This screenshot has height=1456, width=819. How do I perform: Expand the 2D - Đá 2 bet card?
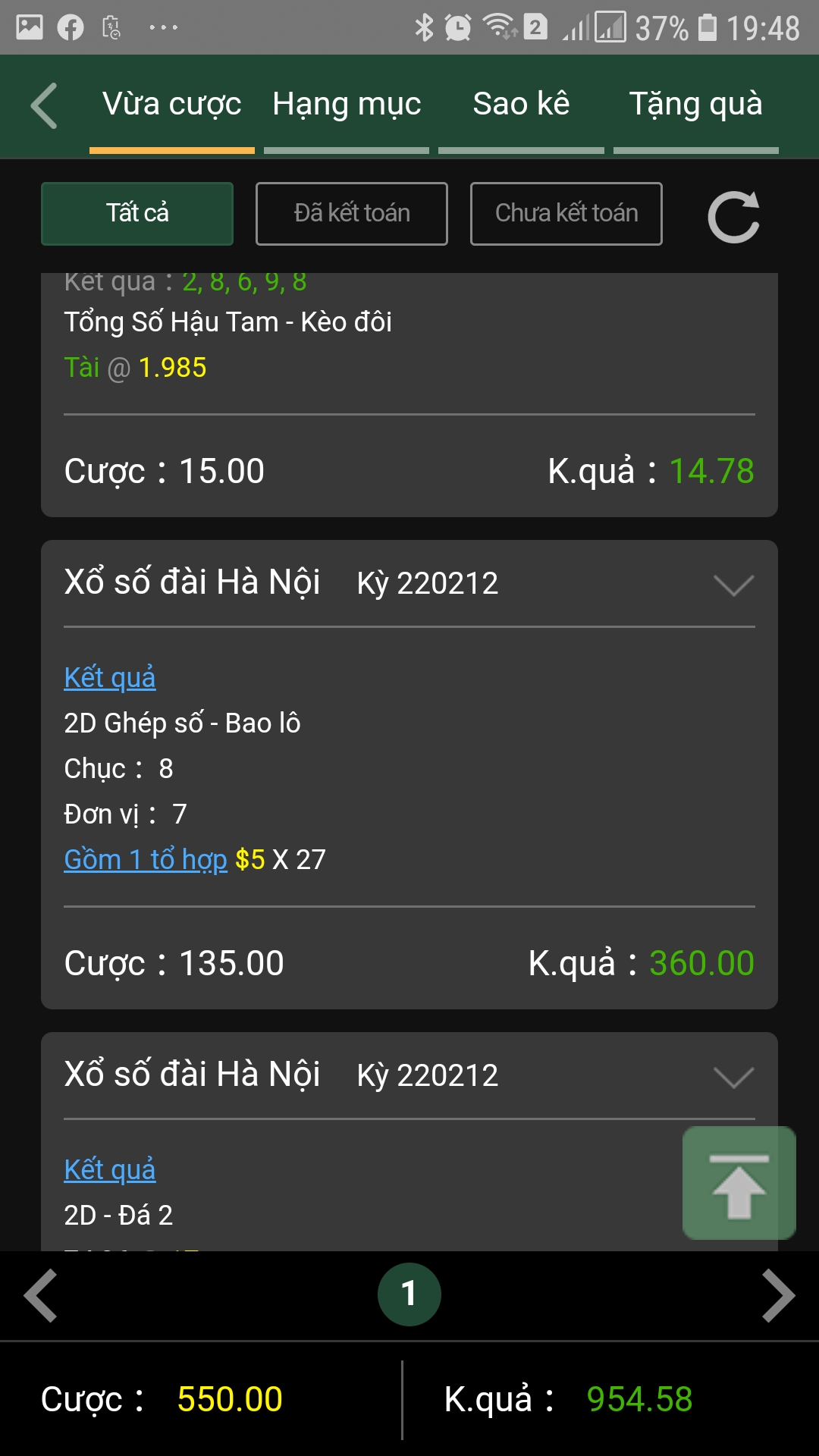tap(733, 1077)
